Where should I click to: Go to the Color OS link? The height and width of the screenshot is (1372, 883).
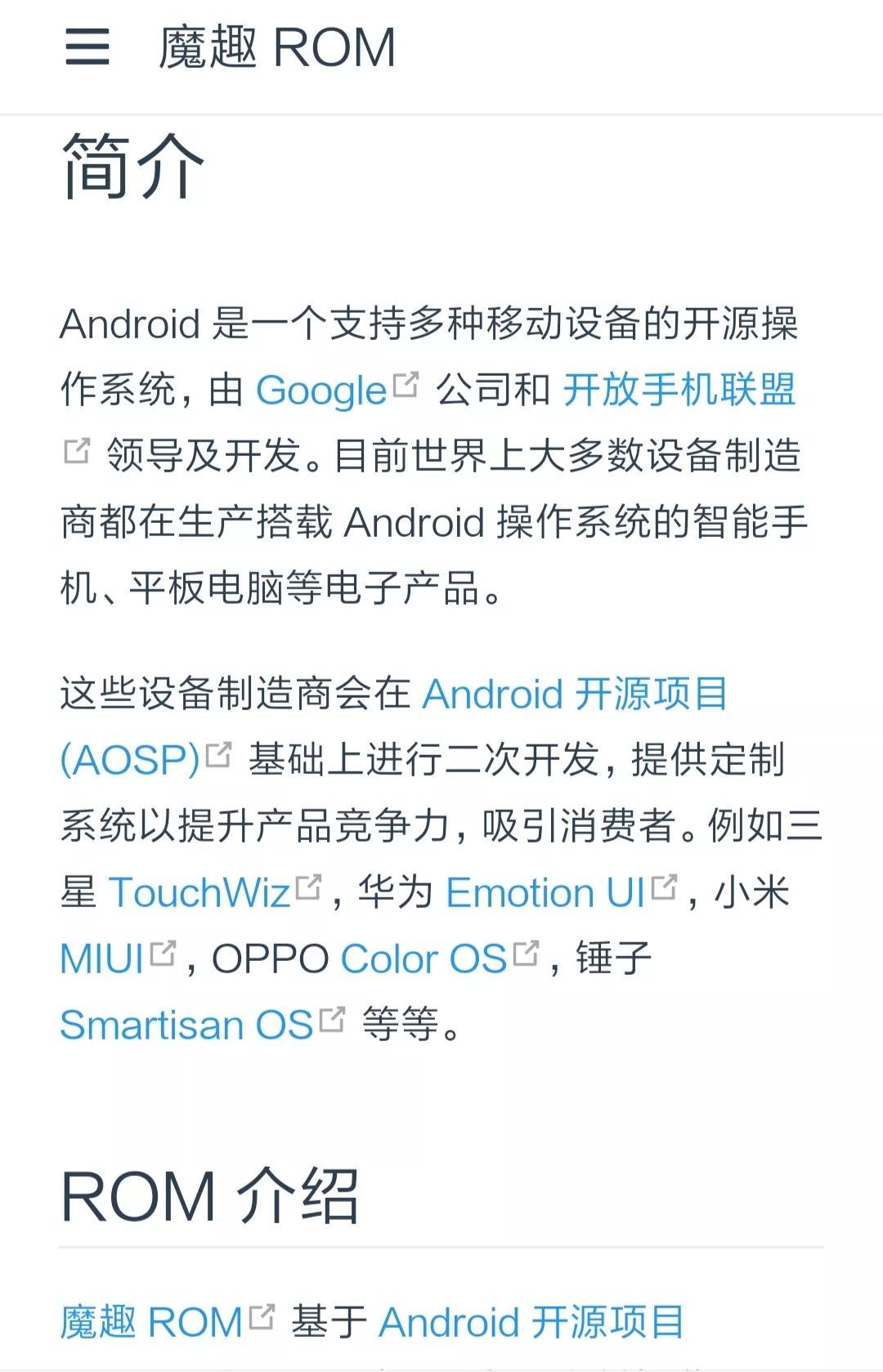point(424,959)
